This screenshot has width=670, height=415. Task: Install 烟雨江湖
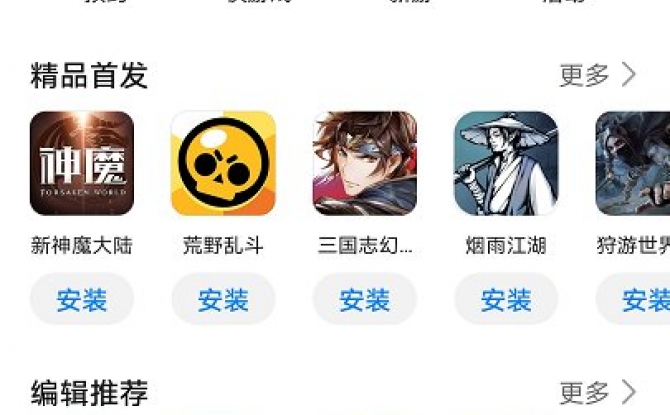coord(506,299)
